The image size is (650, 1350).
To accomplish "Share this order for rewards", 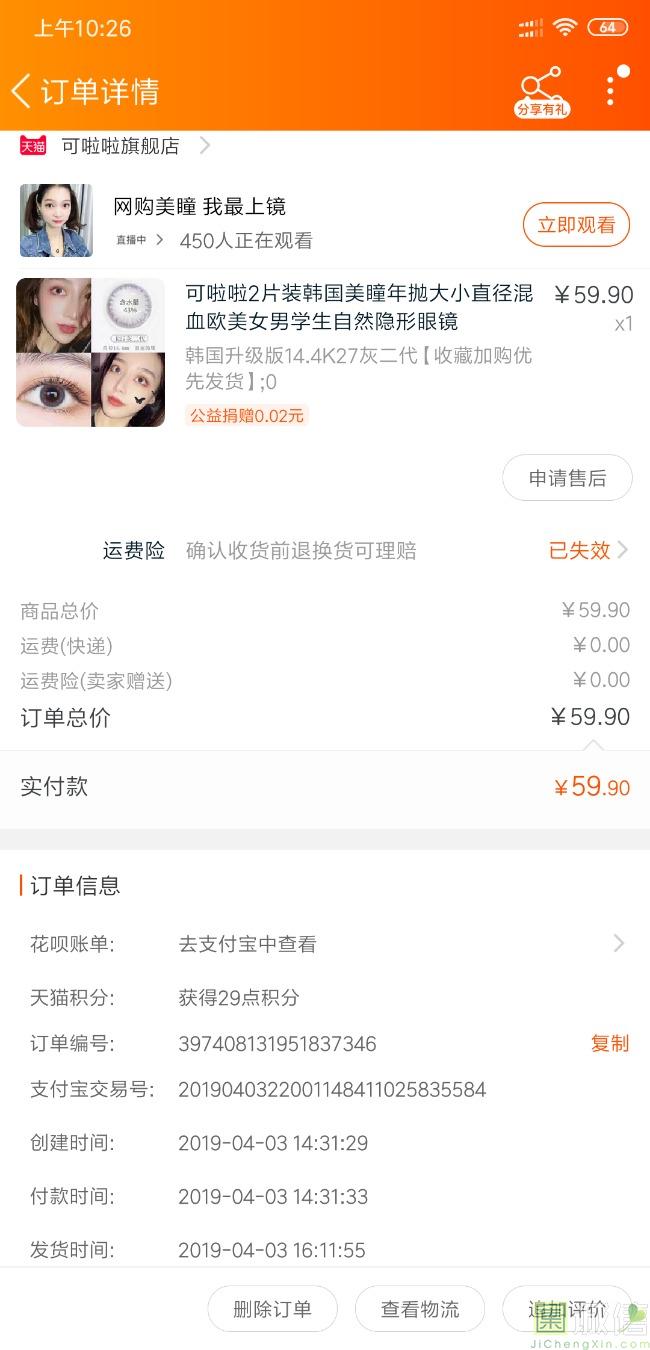I will 542,91.
